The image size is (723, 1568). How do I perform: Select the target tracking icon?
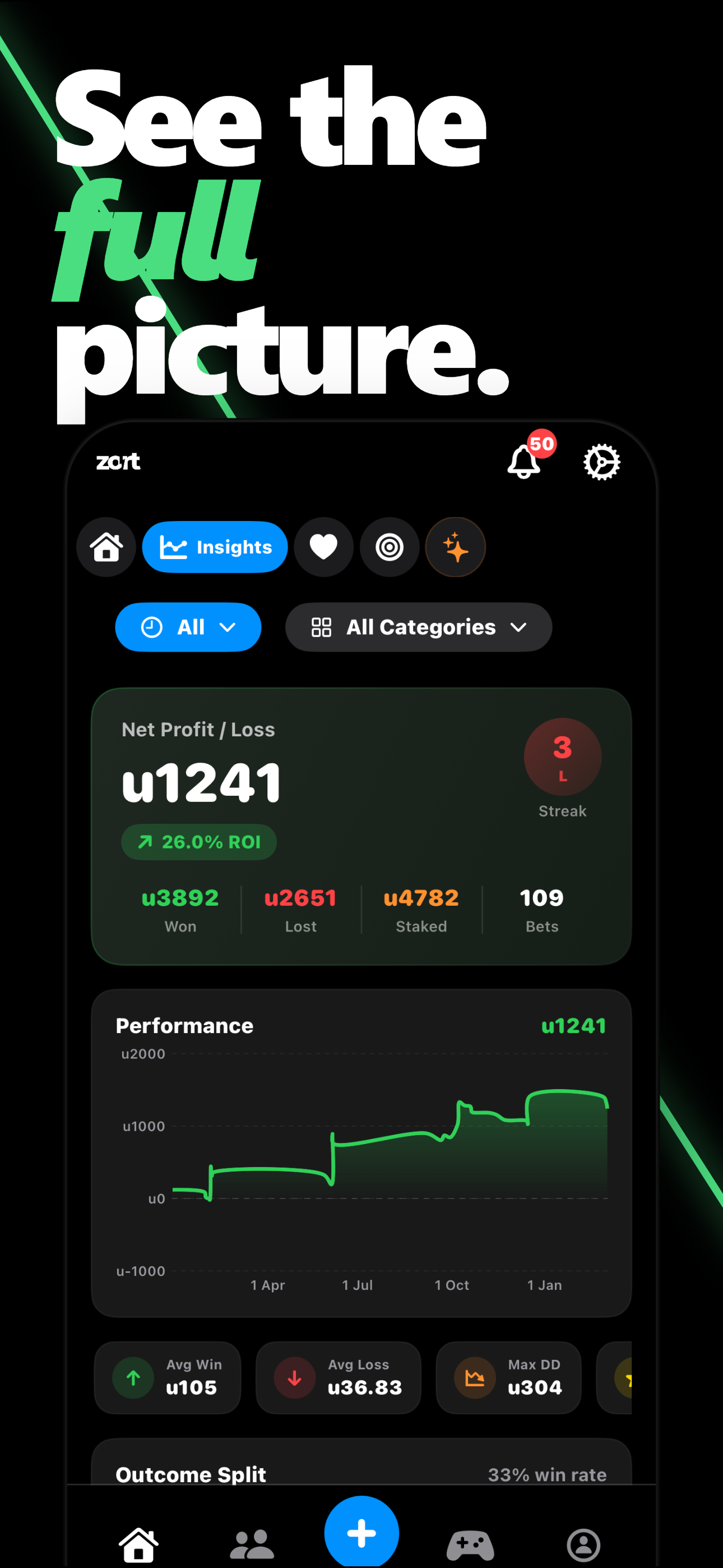tap(390, 547)
